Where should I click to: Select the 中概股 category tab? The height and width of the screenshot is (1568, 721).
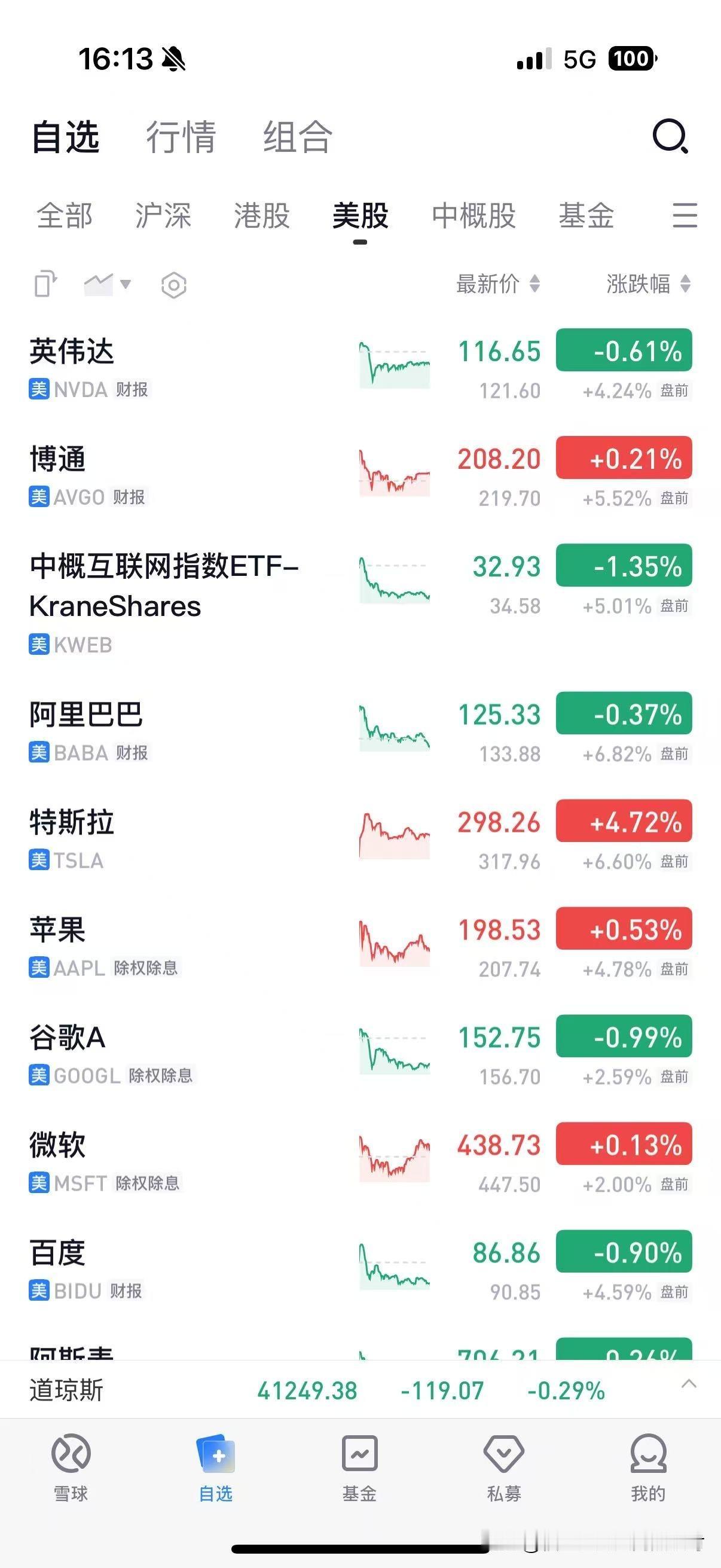tap(474, 215)
